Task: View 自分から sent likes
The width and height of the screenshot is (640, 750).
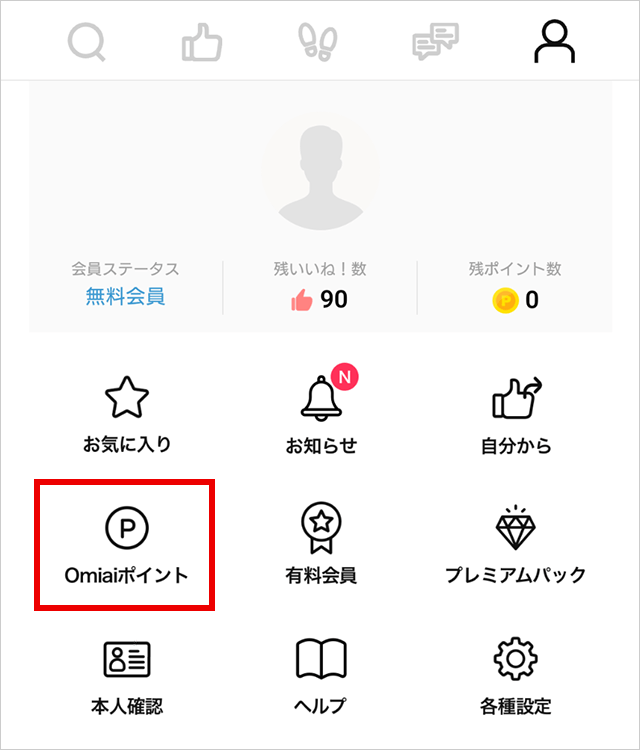Action: [x=516, y=415]
